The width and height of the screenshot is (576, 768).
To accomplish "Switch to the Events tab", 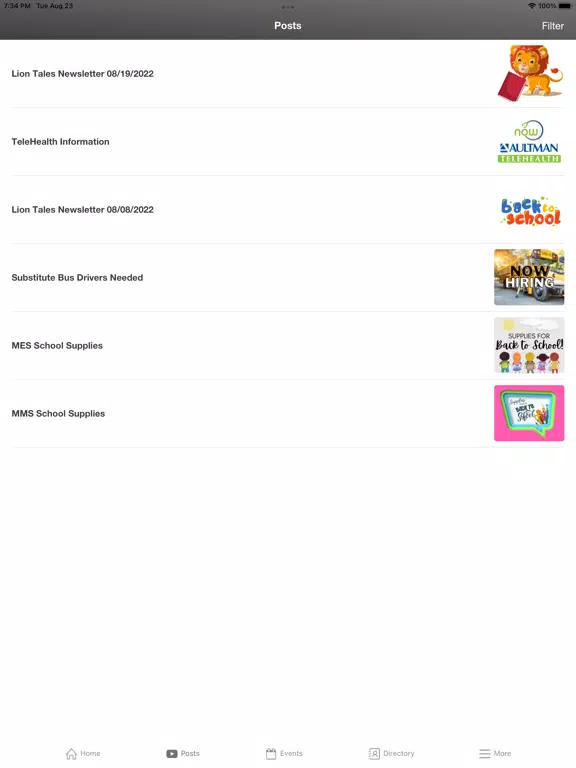I will [284, 753].
